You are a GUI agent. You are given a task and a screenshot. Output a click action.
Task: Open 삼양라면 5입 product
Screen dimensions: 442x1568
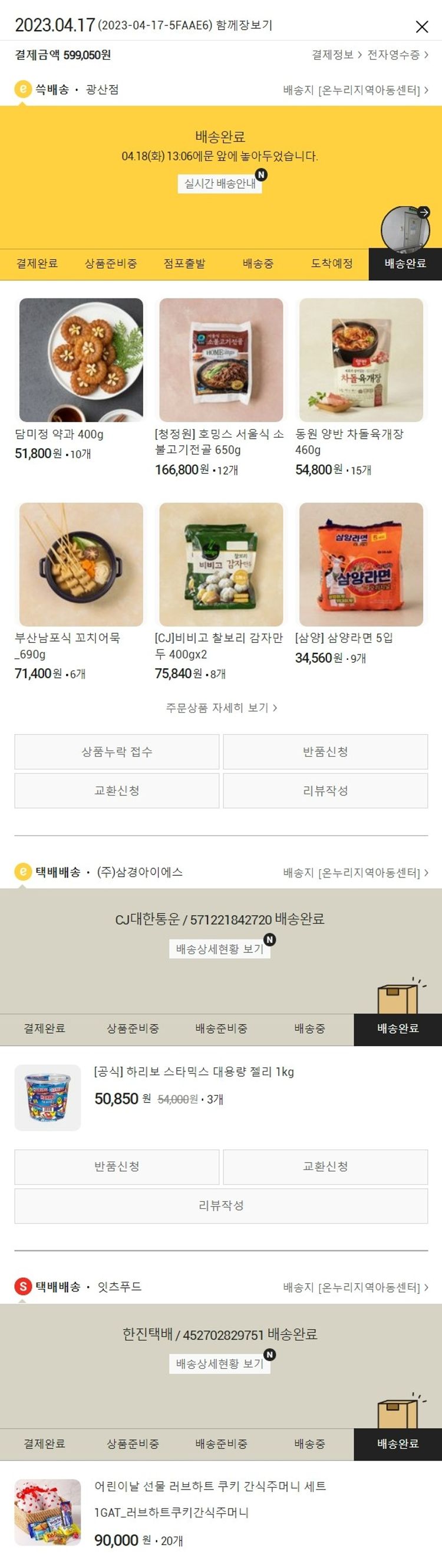[361, 564]
